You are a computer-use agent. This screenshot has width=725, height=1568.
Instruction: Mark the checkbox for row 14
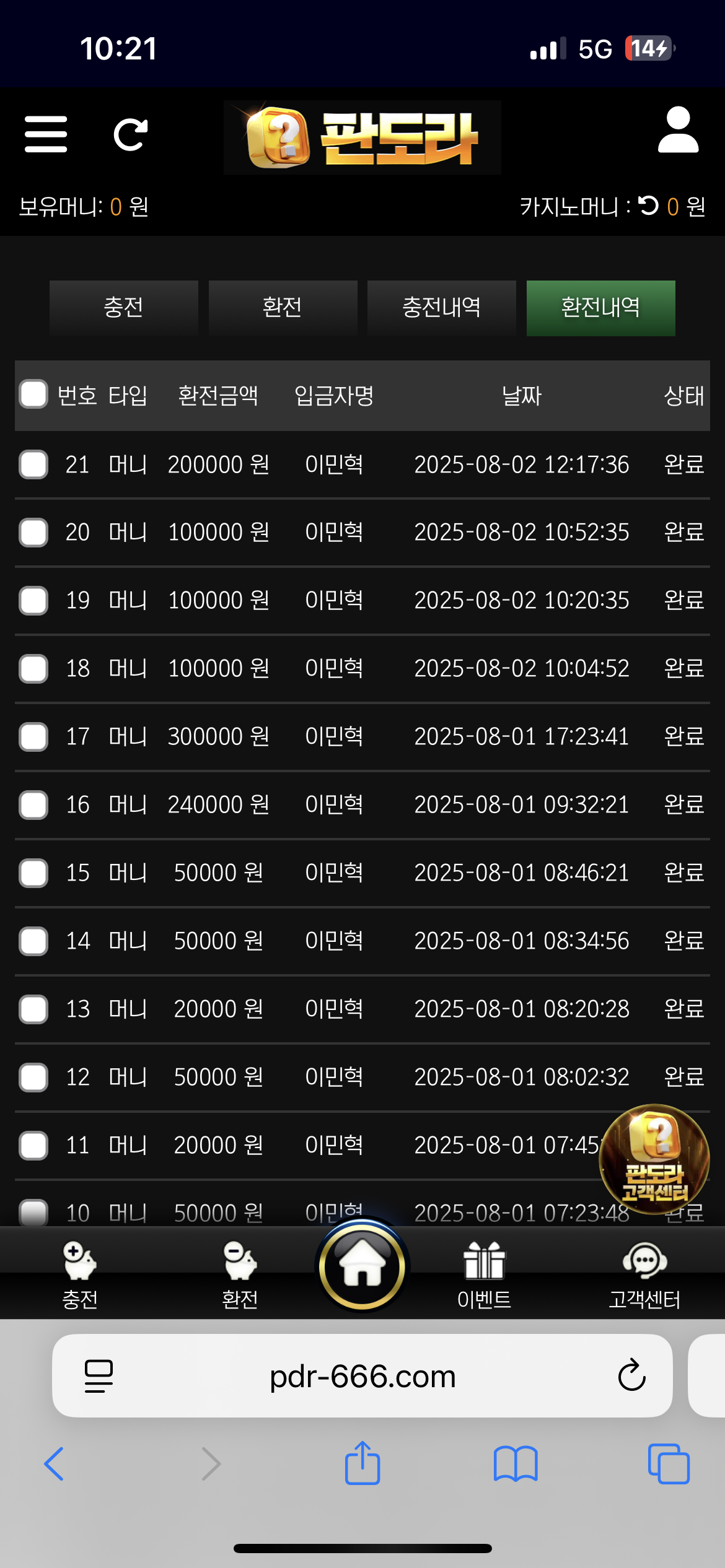point(33,941)
